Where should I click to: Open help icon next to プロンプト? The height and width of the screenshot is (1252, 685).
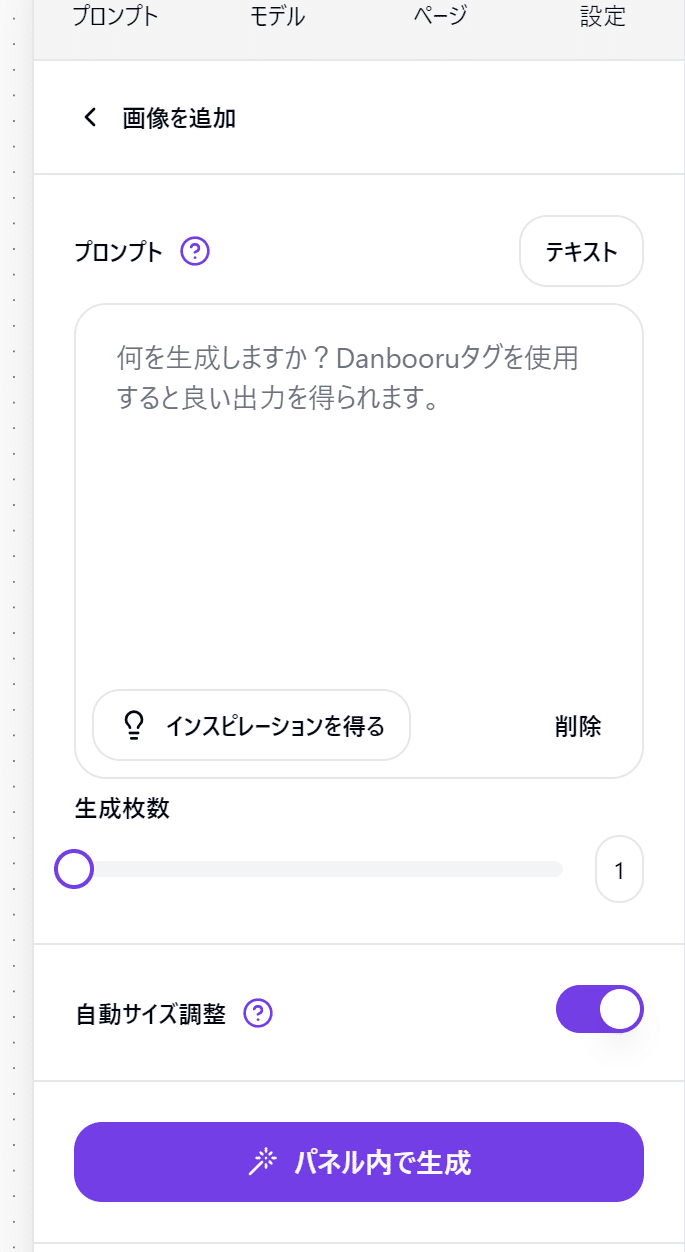point(195,252)
